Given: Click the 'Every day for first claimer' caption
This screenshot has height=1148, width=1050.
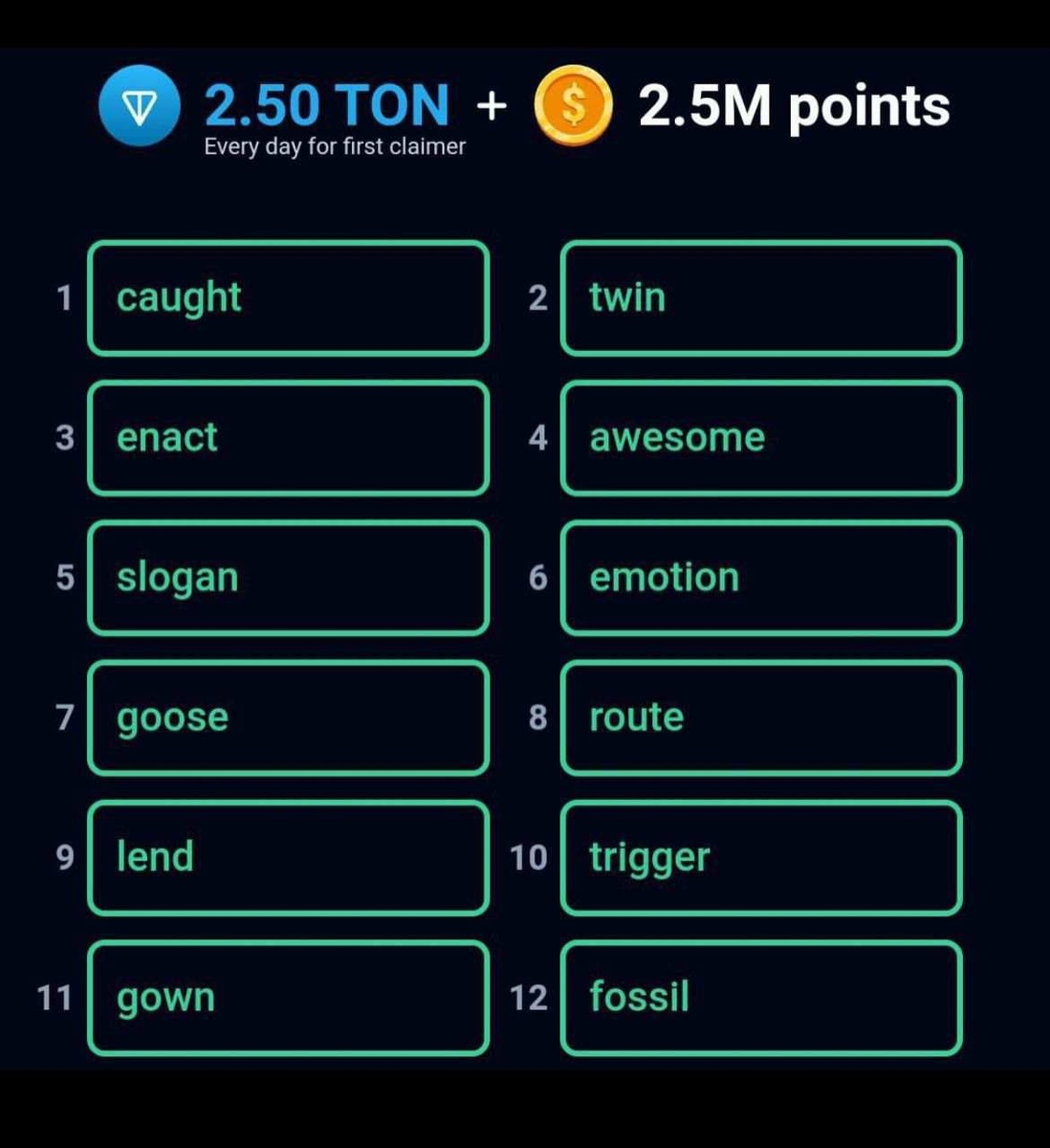Looking at the screenshot, I should tap(336, 146).
